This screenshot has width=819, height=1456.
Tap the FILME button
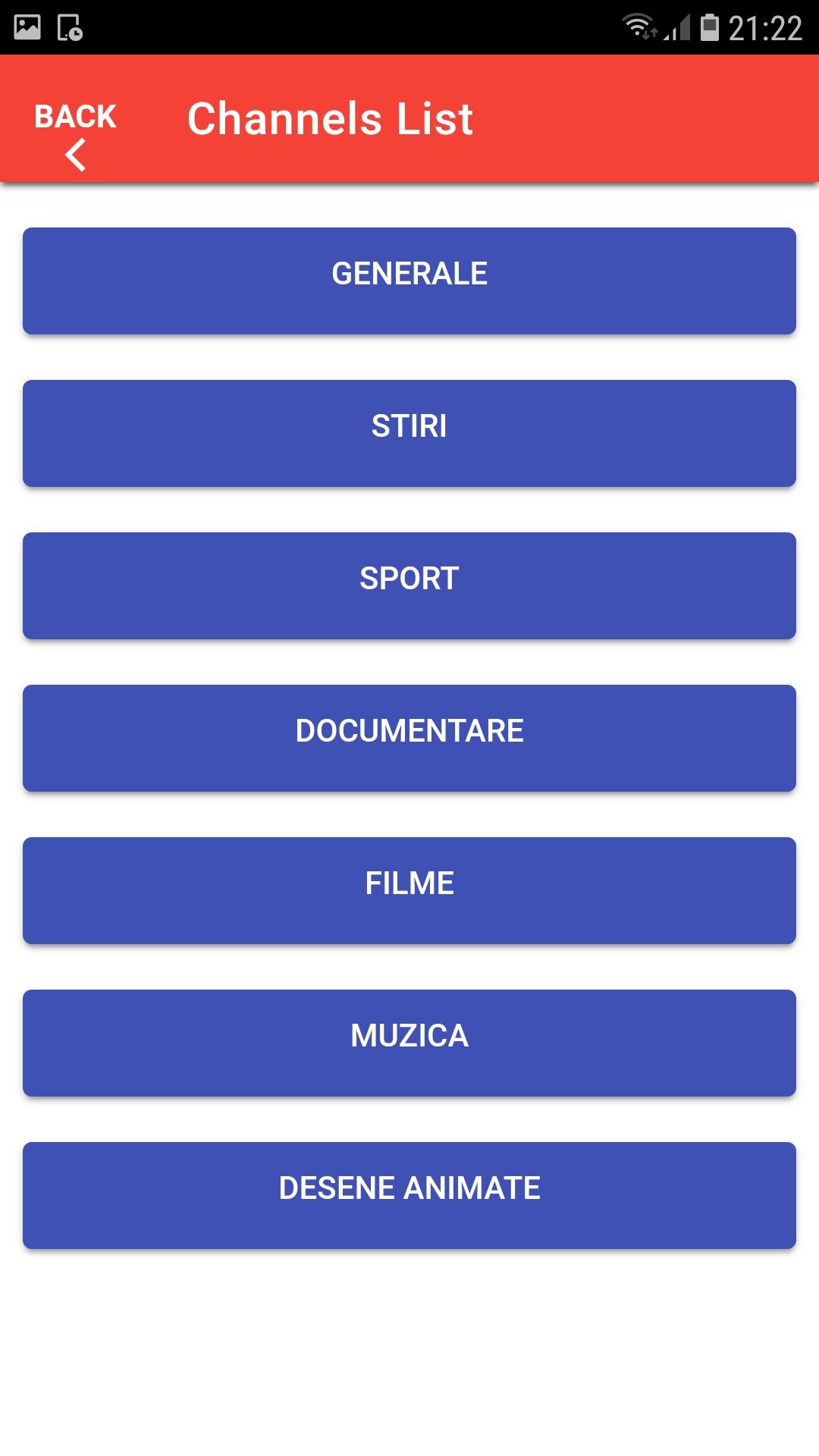[409, 890]
